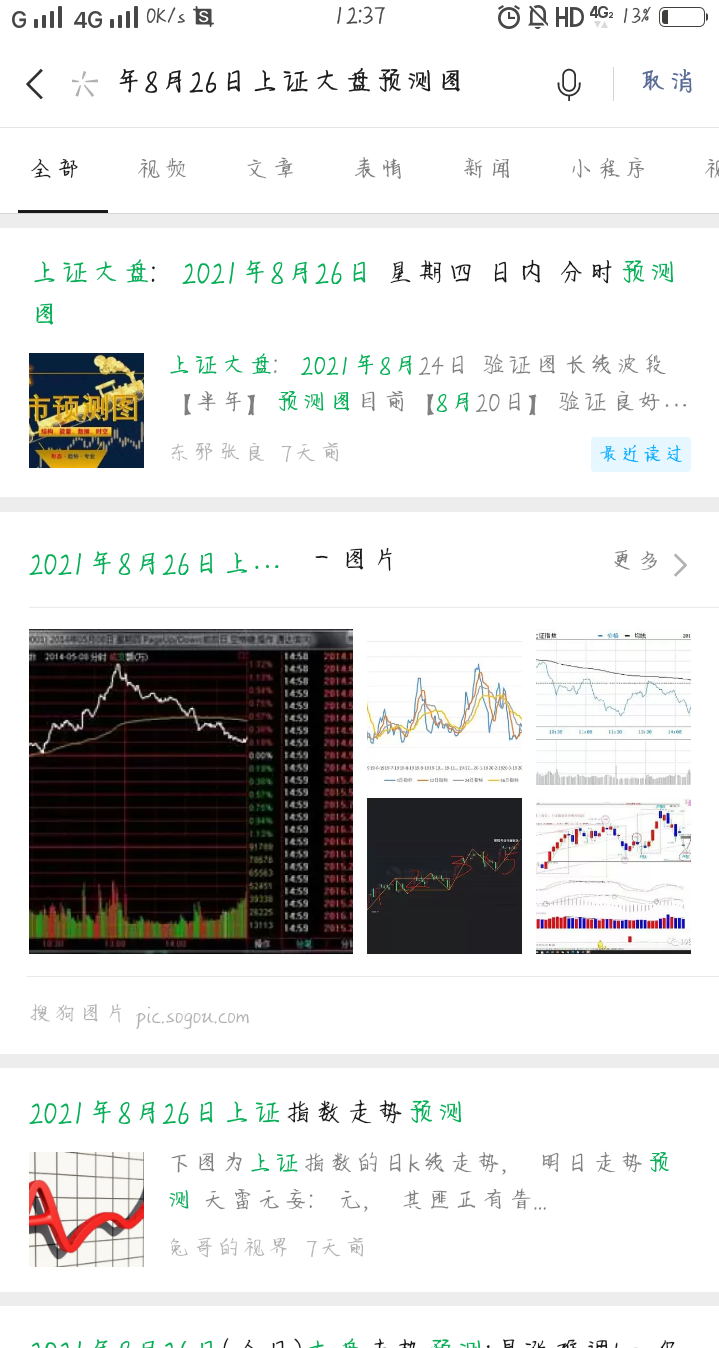Screen dimensions: 719x1348
Task: Open the red-blue candlestick chart image
Action: pos(613,876)
